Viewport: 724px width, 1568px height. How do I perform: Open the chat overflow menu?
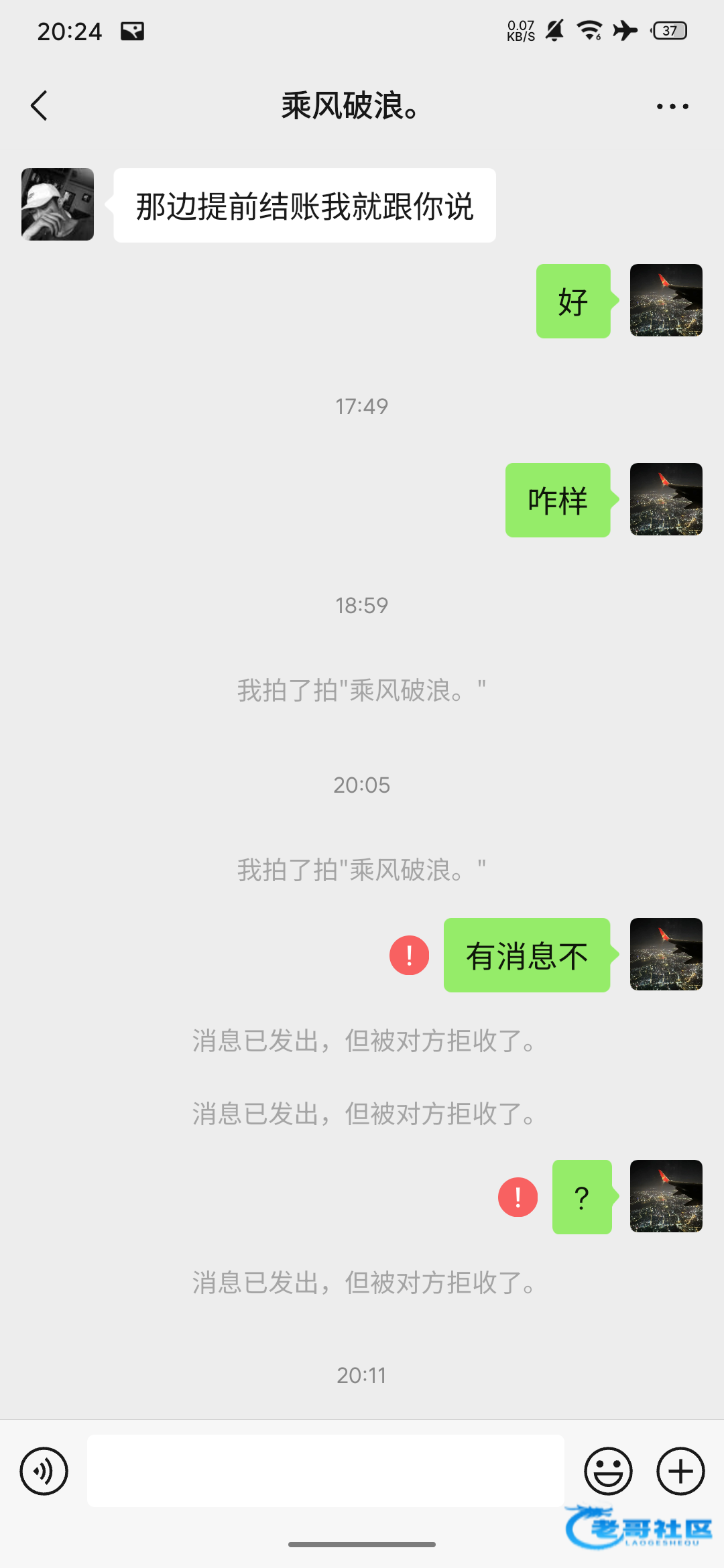click(x=672, y=106)
